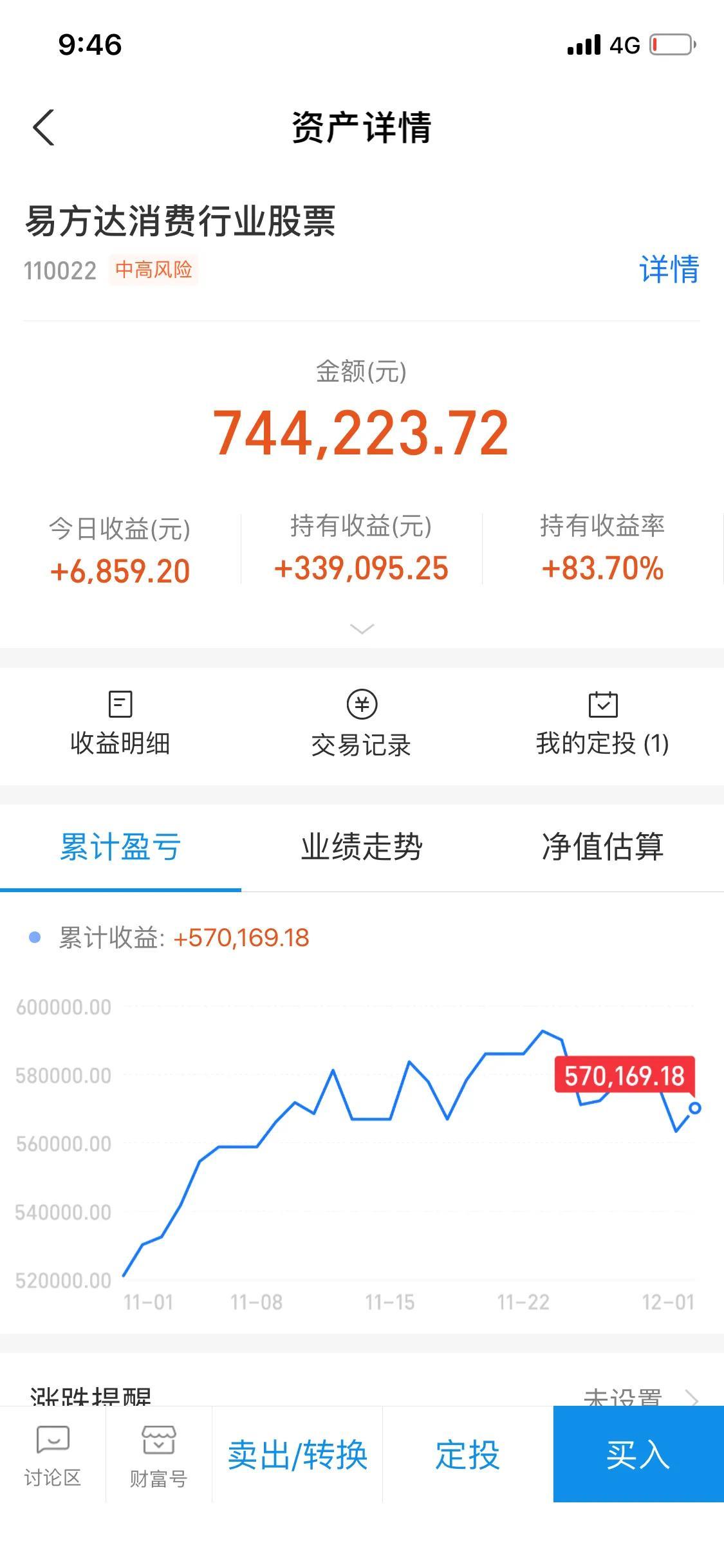Tap the 定投 button
The width and height of the screenshot is (724, 1568).
[468, 1455]
